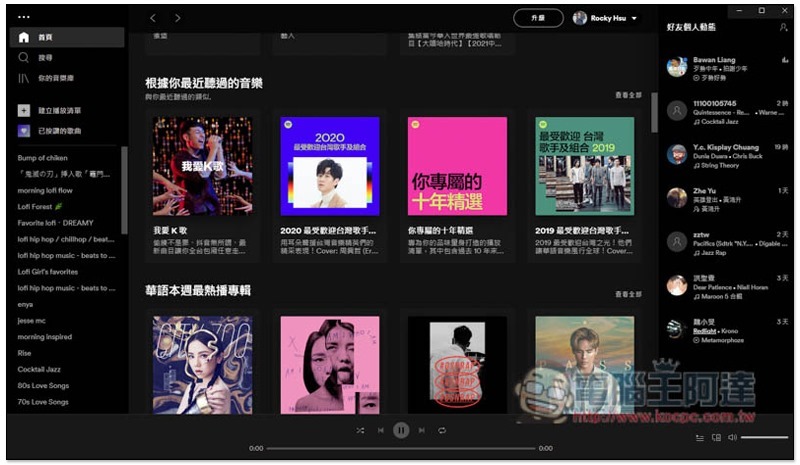Open 2020 最受歡迎台灣歌手 playlist card
Screen dimensions: 800x465
click(x=330, y=166)
